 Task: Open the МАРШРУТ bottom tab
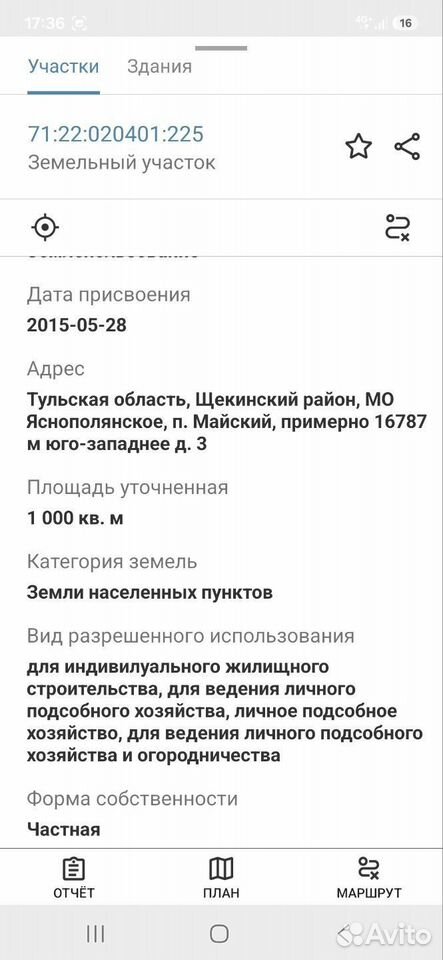point(369,878)
